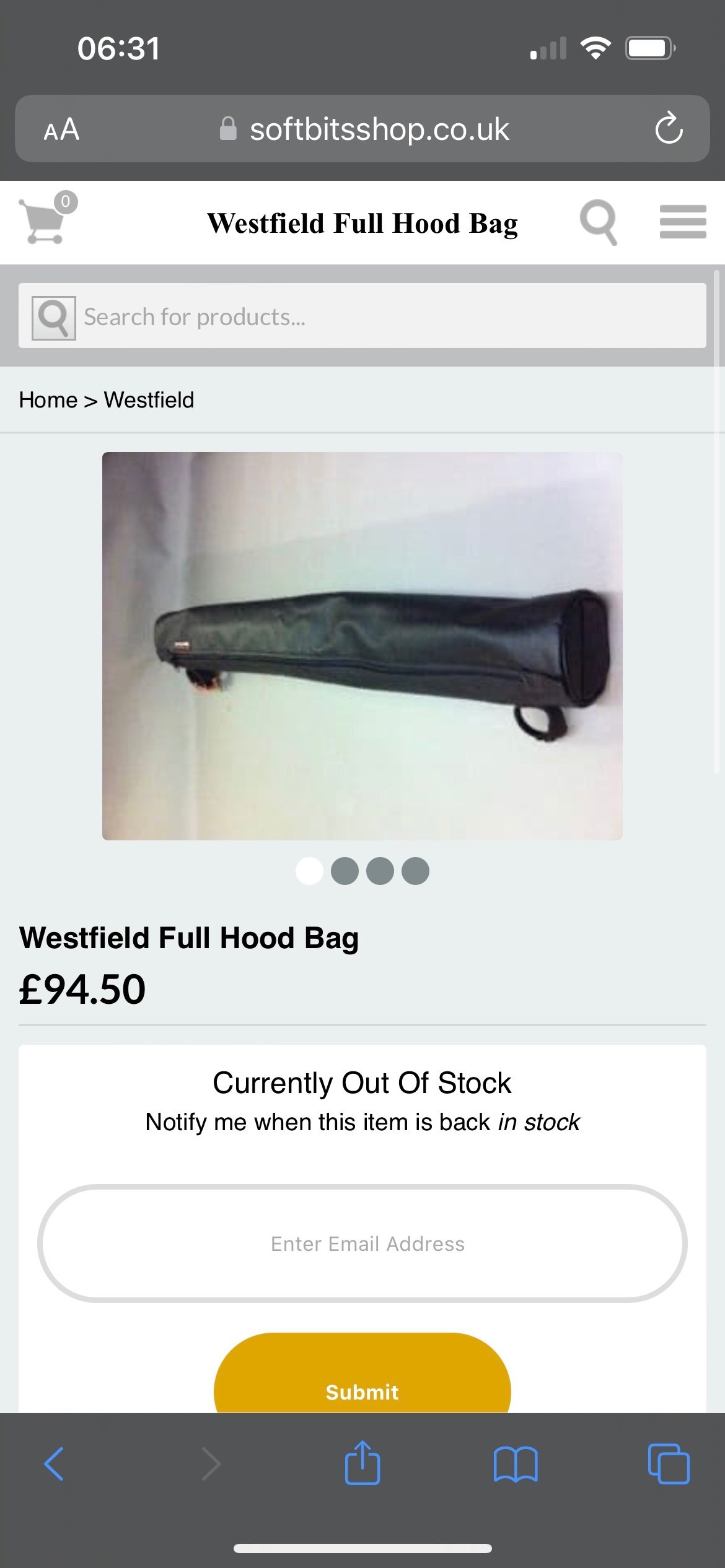
Task: Reload the page in Safari
Action: [669, 128]
